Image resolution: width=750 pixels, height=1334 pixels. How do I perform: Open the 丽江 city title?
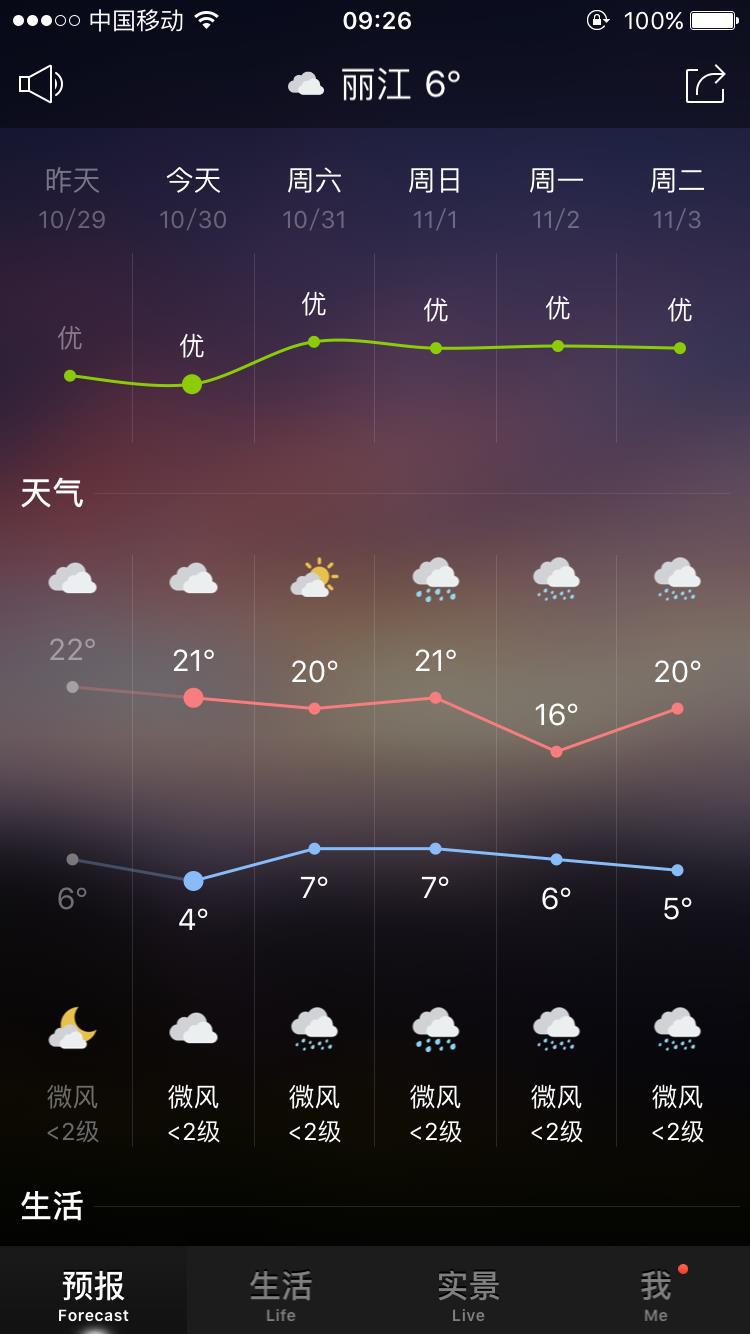coord(375,85)
